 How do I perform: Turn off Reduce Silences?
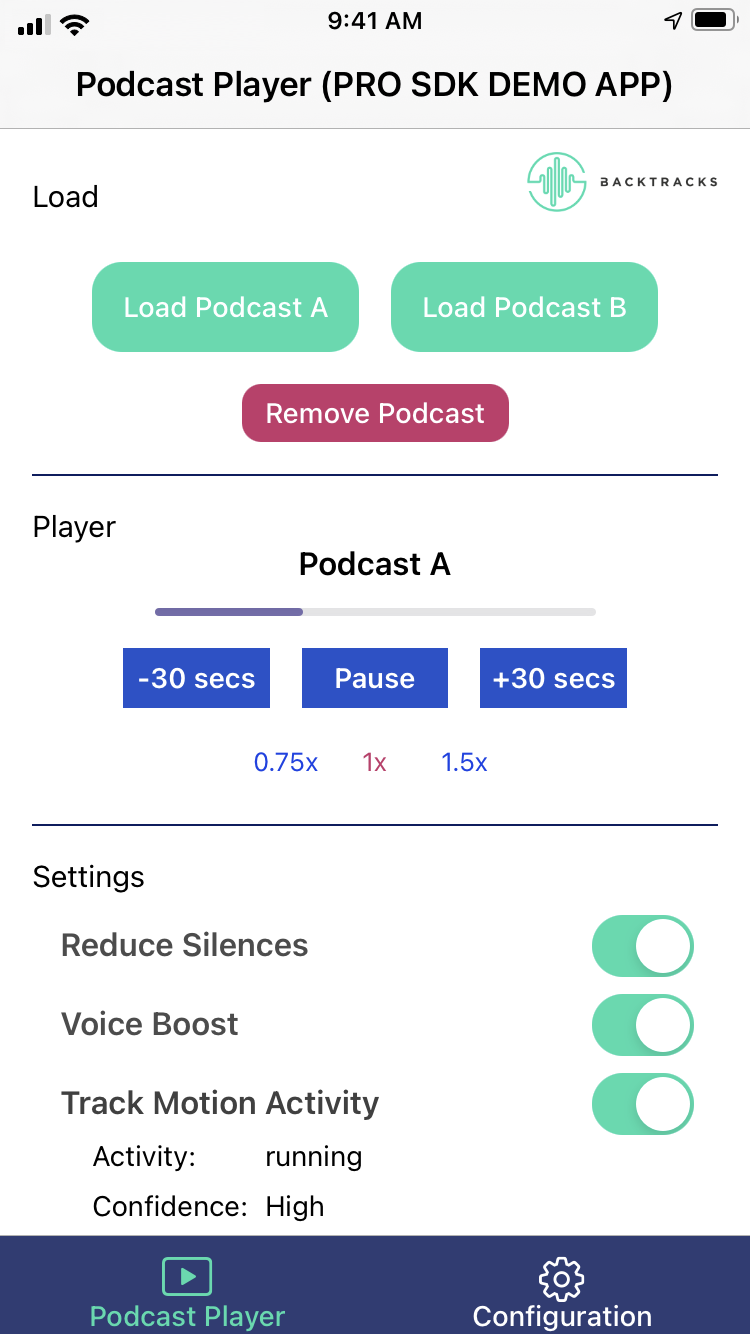(642, 946)
